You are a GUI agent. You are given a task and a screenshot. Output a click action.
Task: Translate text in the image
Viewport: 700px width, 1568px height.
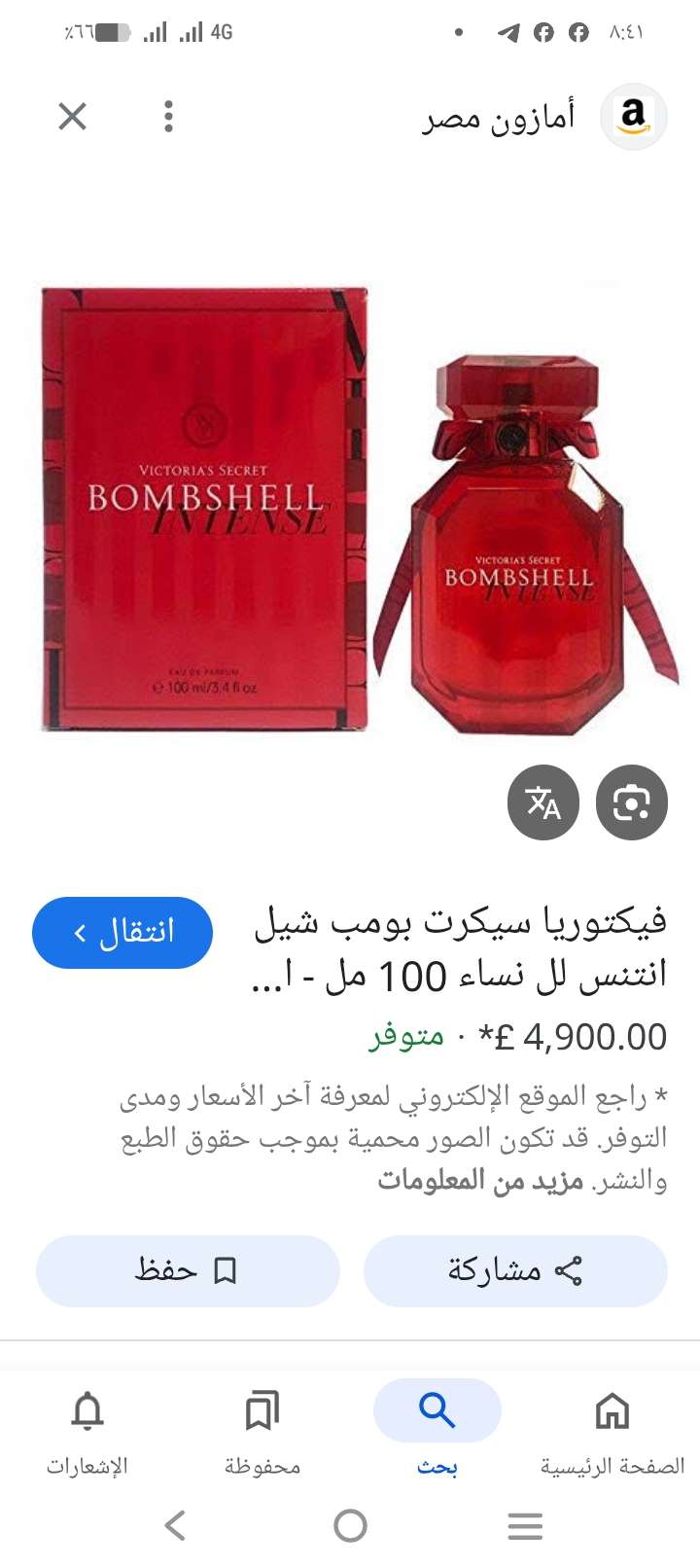pos(543,802)
